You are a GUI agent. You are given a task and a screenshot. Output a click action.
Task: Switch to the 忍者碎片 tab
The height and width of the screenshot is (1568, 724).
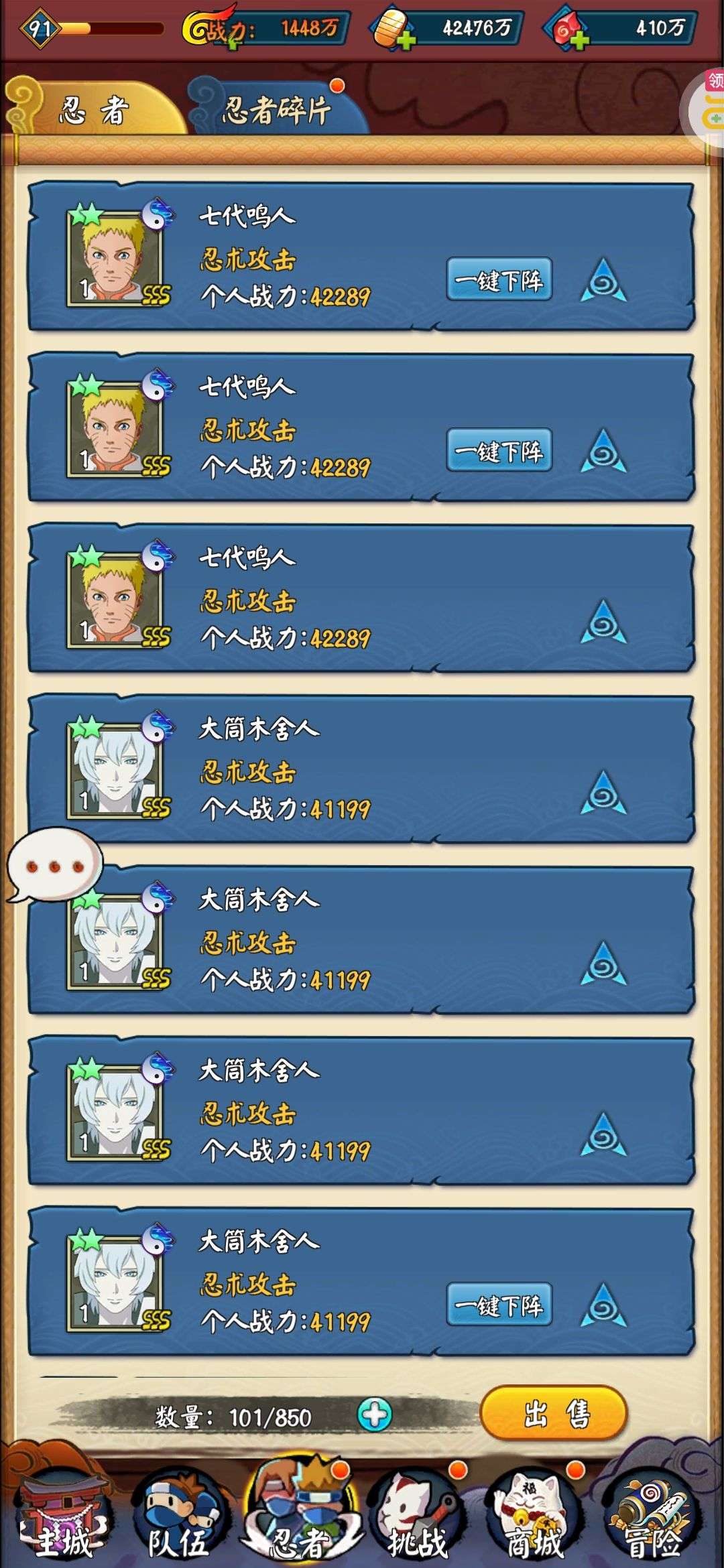(x=277, y=109)
